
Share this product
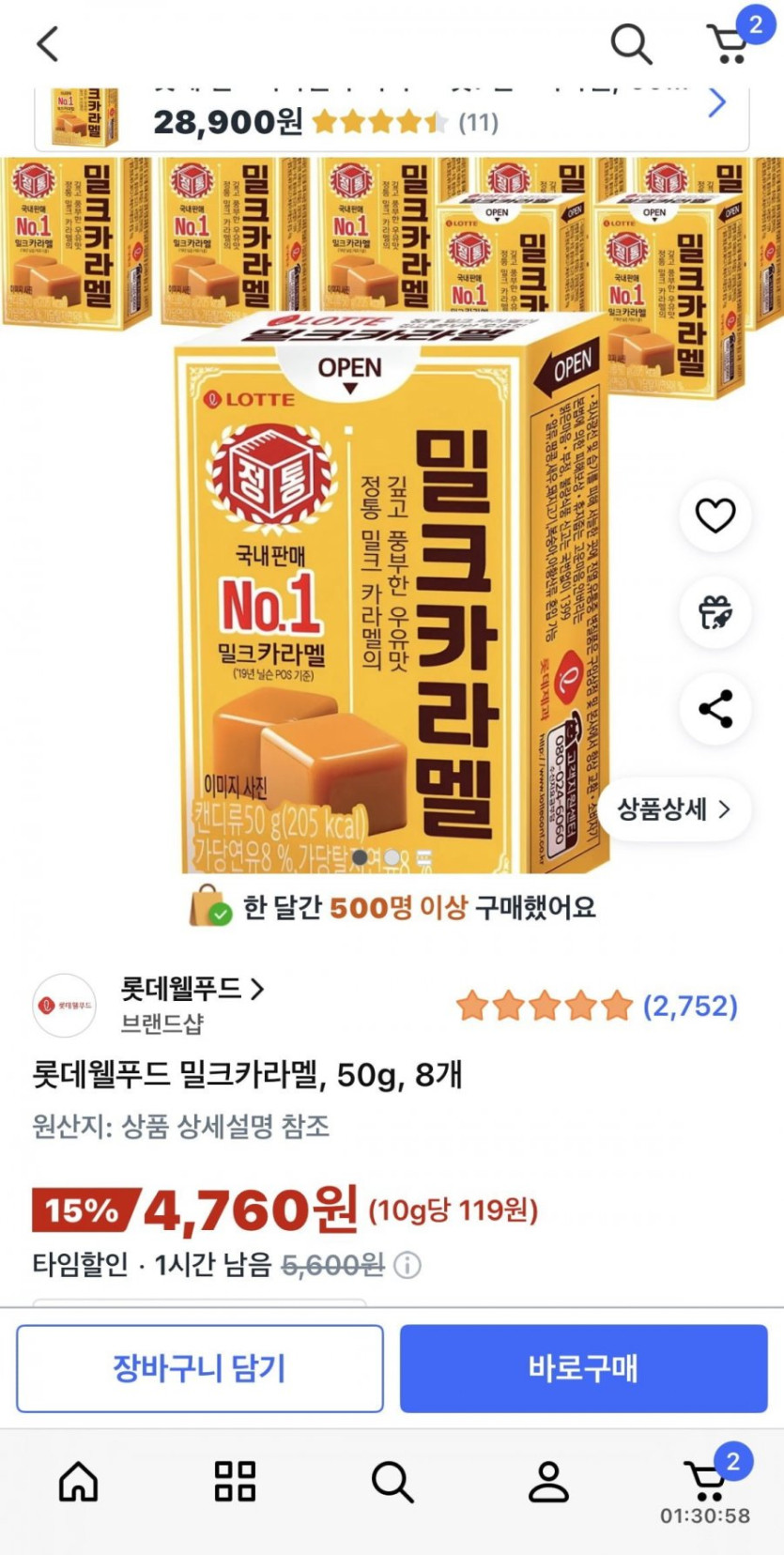tap(715, 709)
